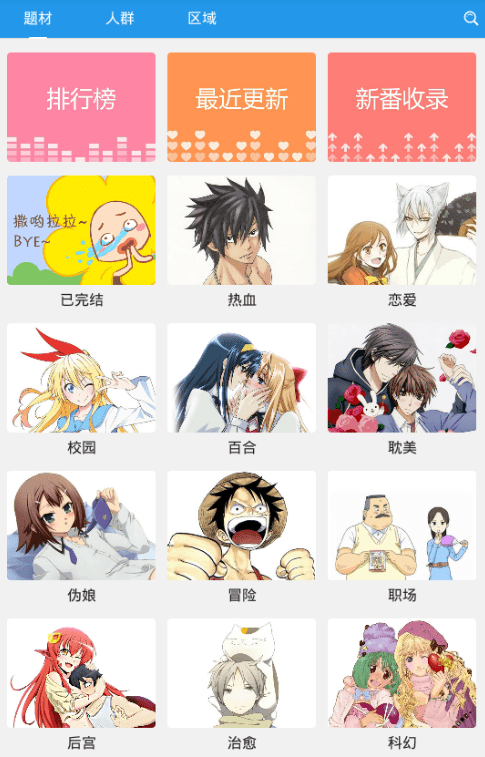
Task: Open the search icon in top bar
Action: click(470, 18)
